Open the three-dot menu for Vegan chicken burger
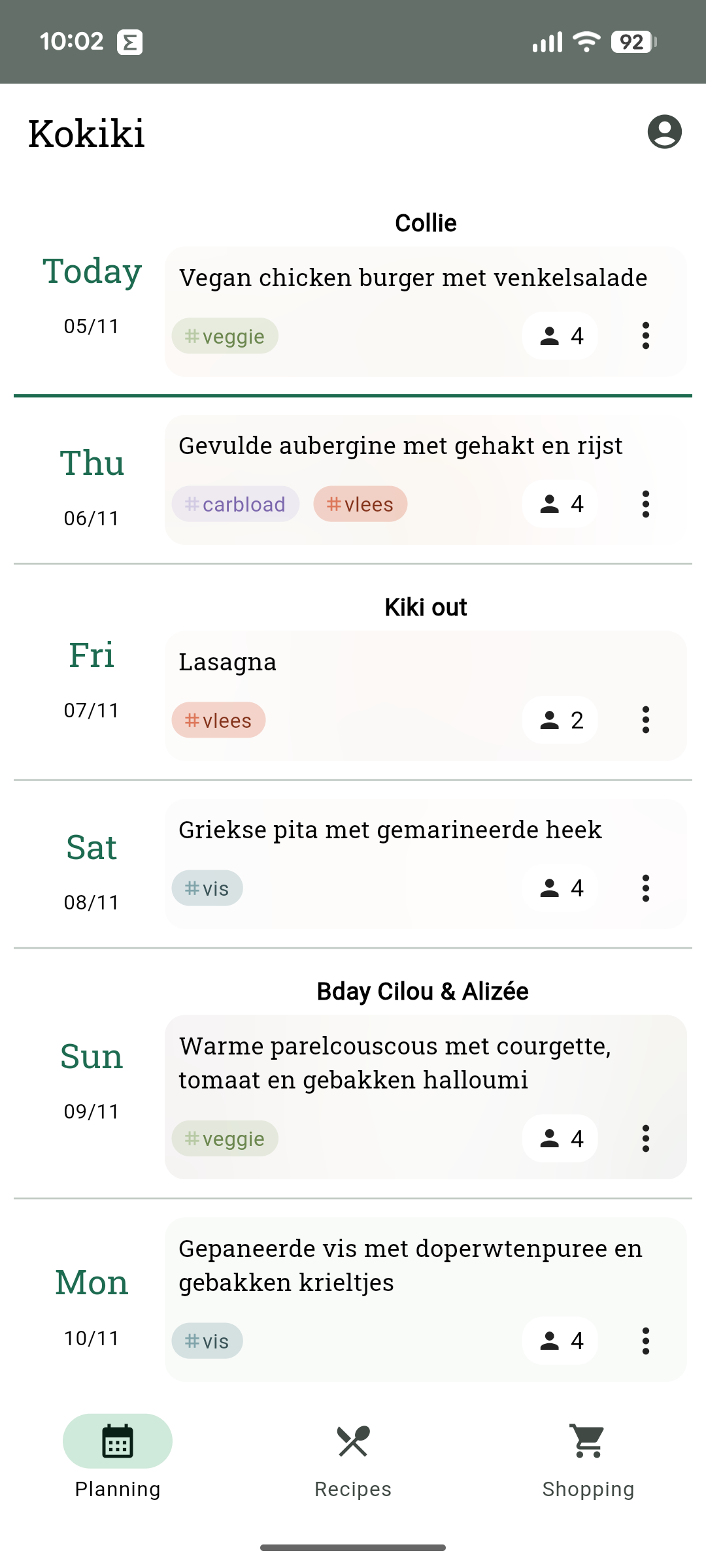The height and width of the screenshot is (1568, 706). [x=645, y=335]
